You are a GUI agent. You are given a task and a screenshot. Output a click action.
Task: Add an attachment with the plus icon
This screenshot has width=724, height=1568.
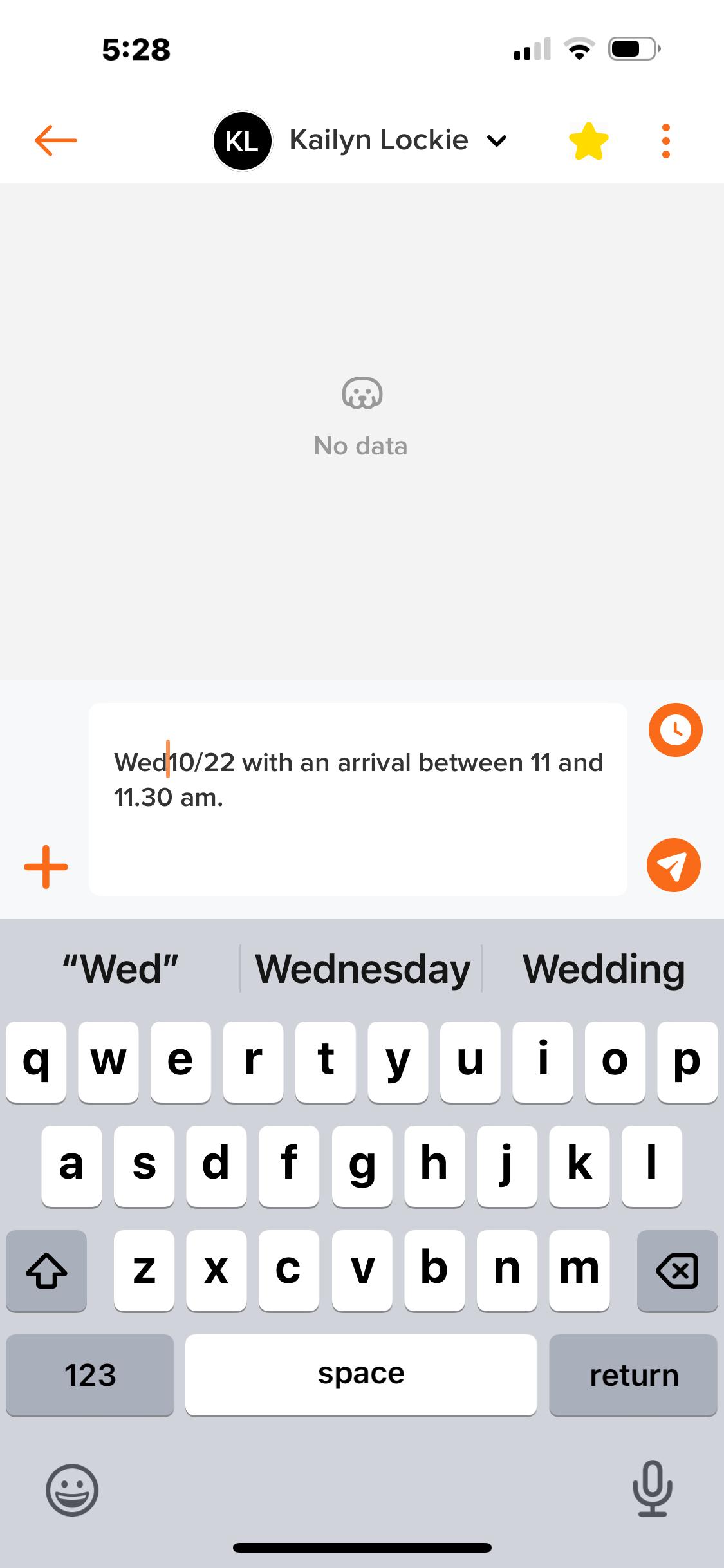point(46,867)
